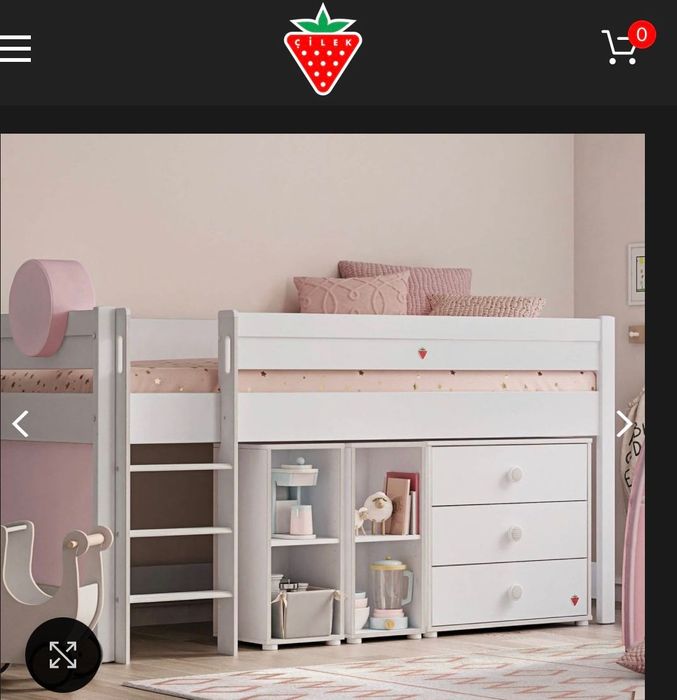The width and height of the screenshot is (677, 700).
Task: Tap the Çilek strawberry logo to go home
Action: click(322, 49)
